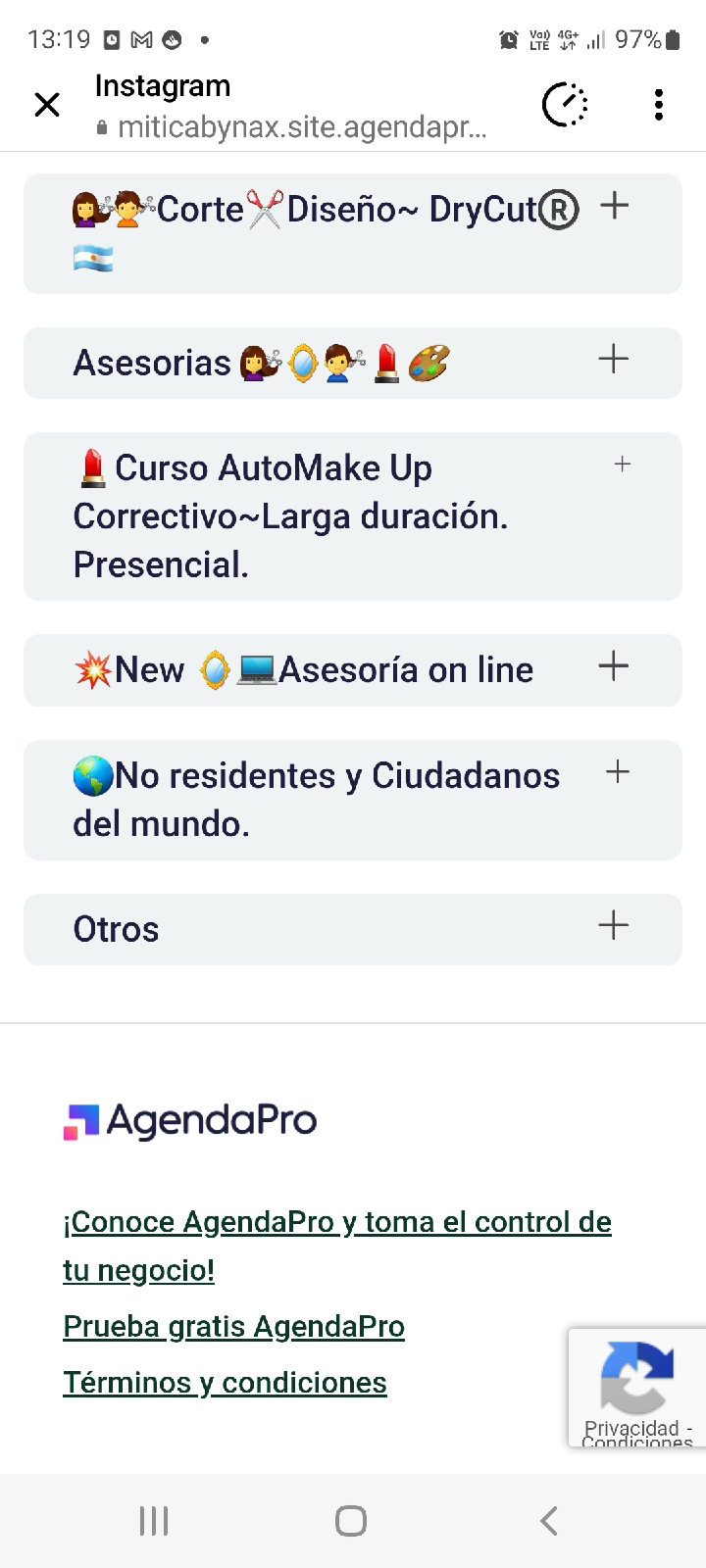
Task: Tap the page speed indicator icon
Action: tap(565, 105)
